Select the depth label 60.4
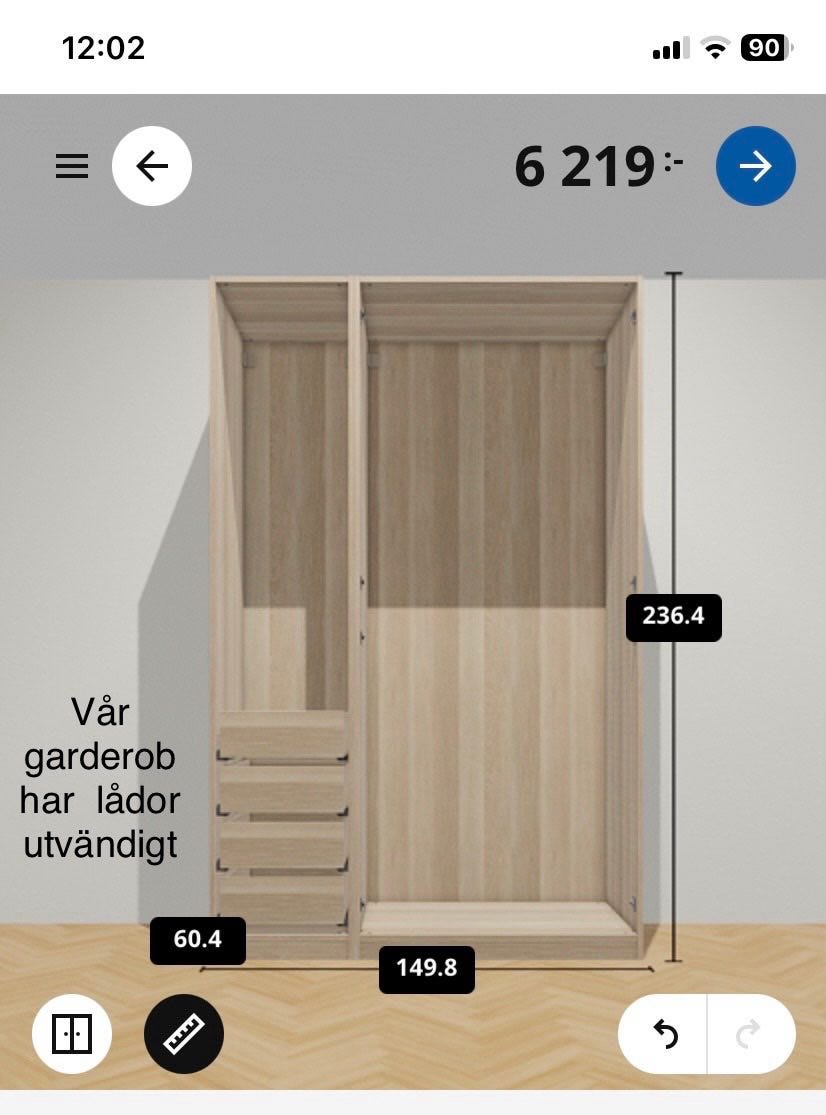This screenshot has width=826, height=1115. [x=198, y=940]
